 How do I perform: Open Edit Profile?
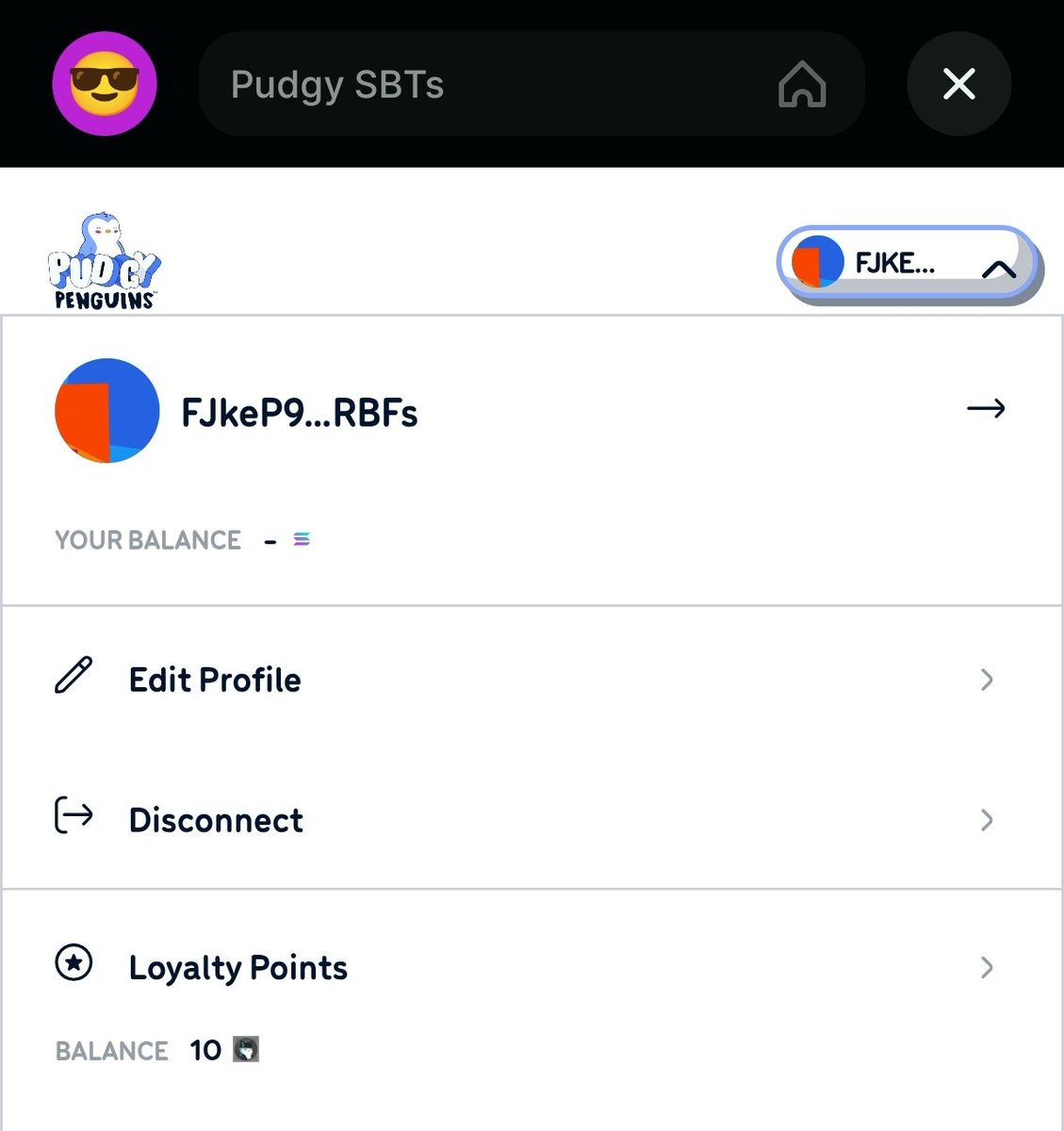(532, 680)
